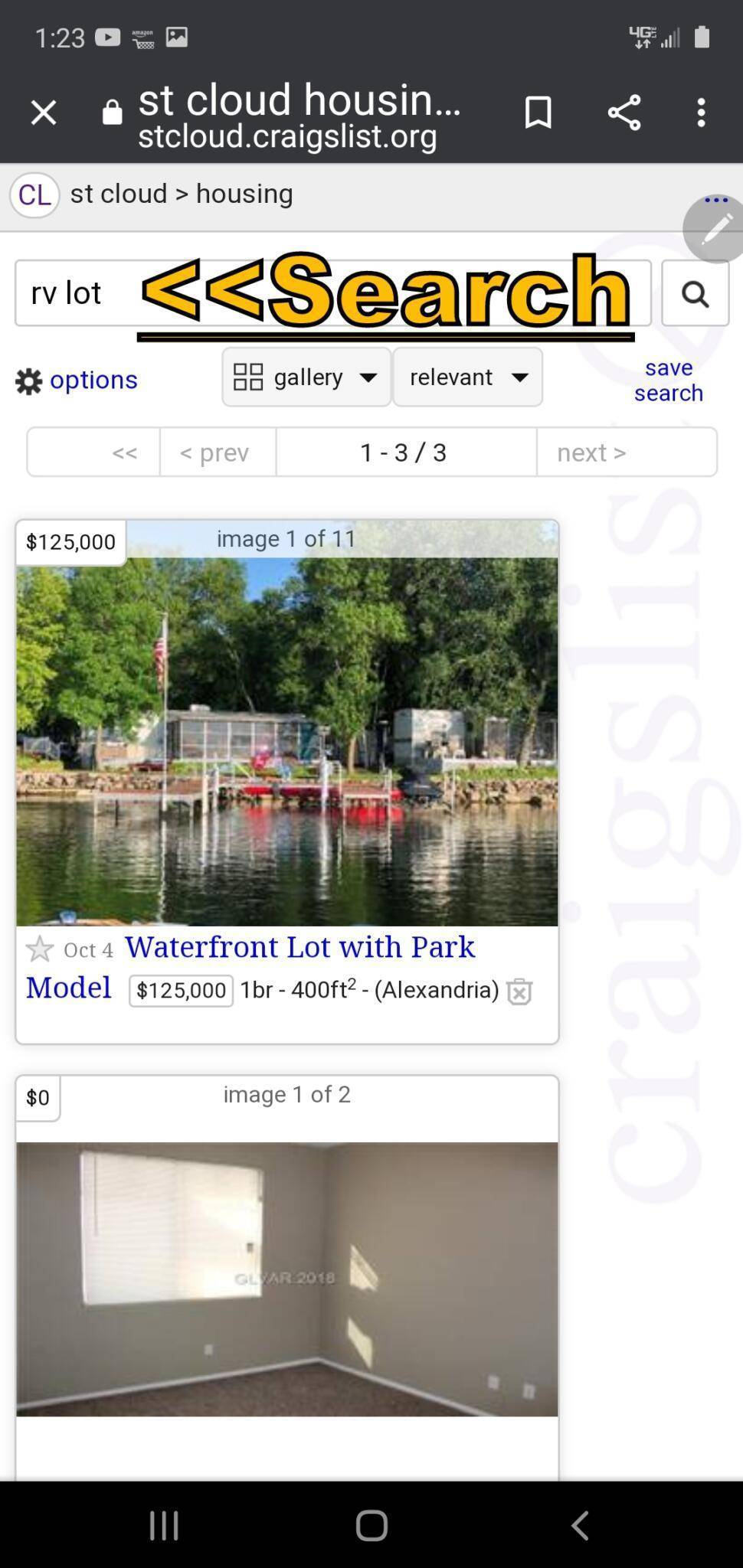
Task: Tap the save search link
Action: coord(667,380)
